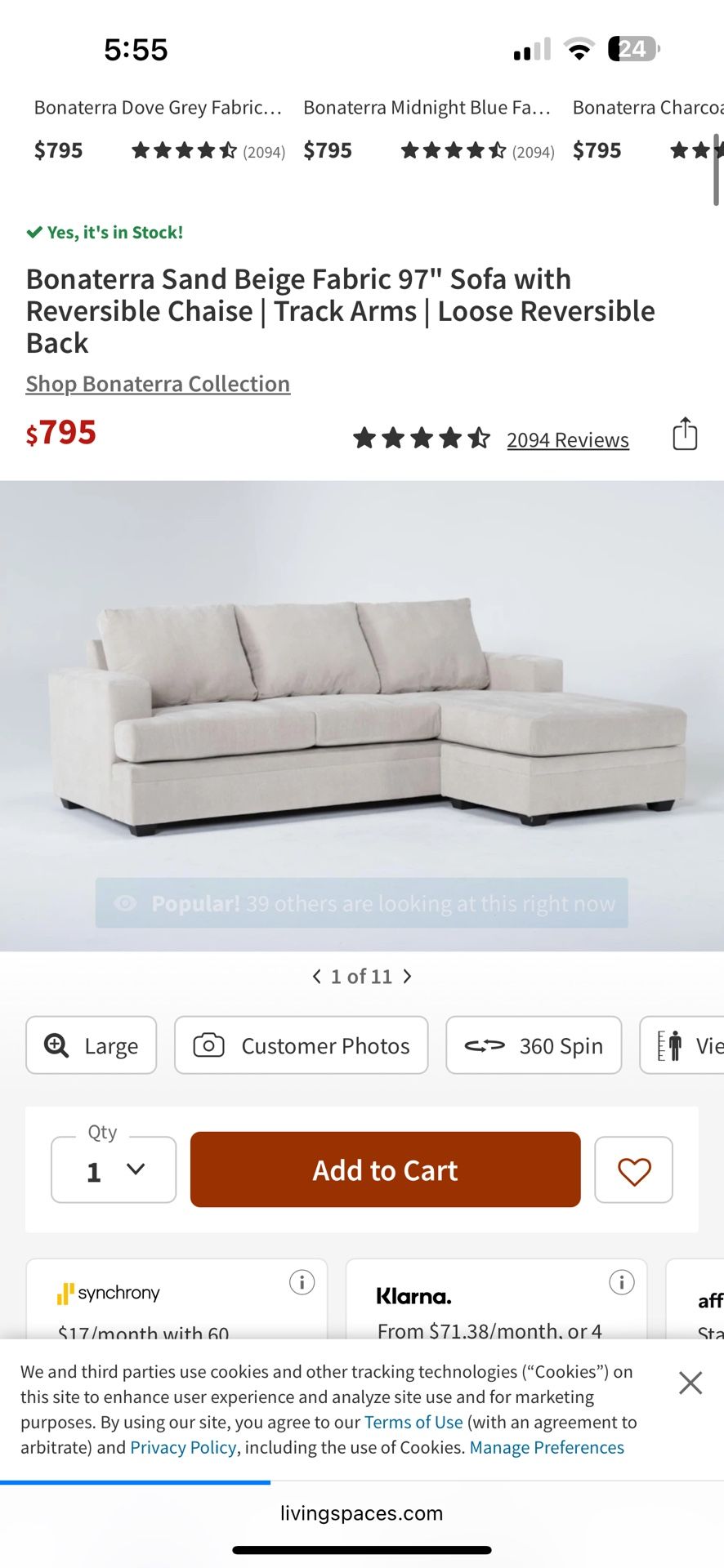Dismiss the cookies notice with the X
This screenshot has width=724, height=1568.
click(x=690, y=1382)
